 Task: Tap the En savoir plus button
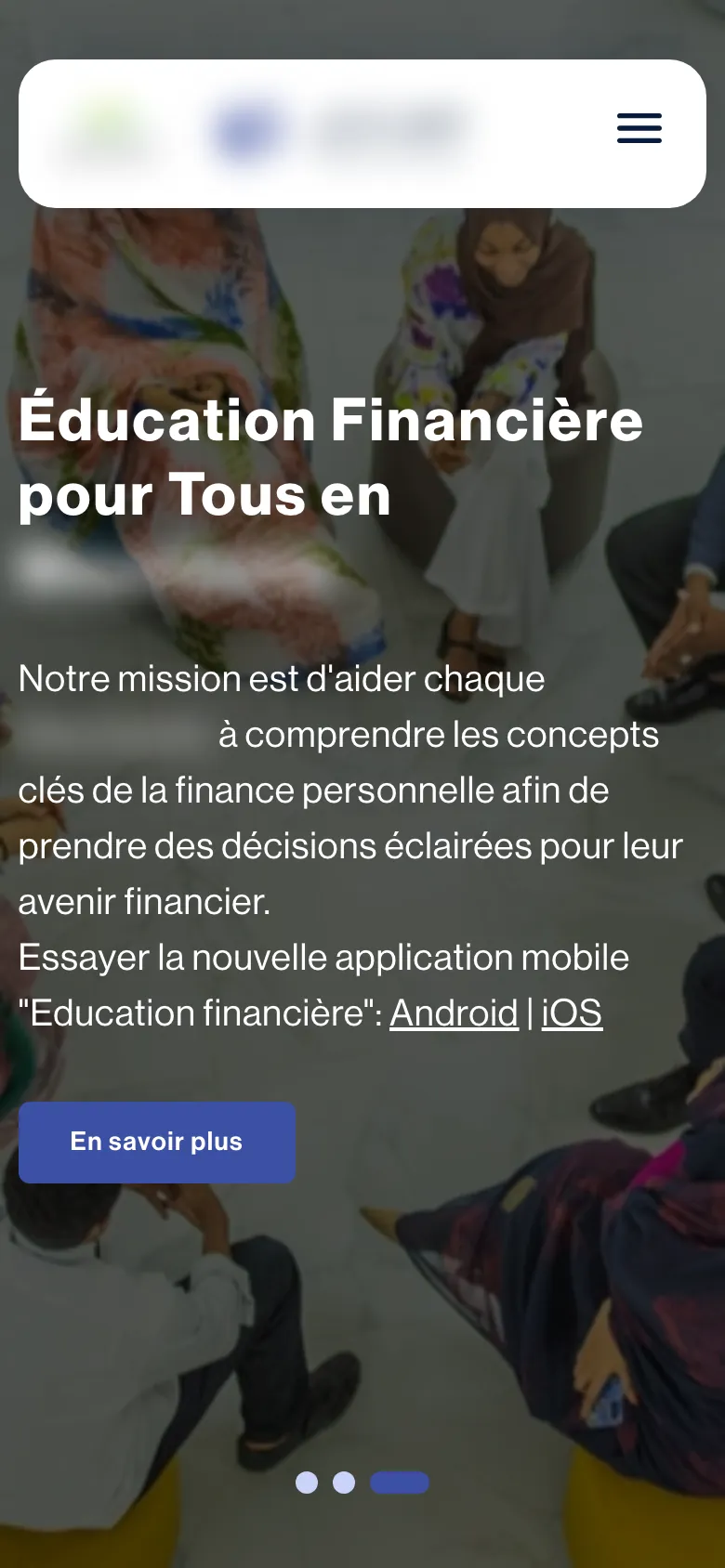[x=157, y=1143]
